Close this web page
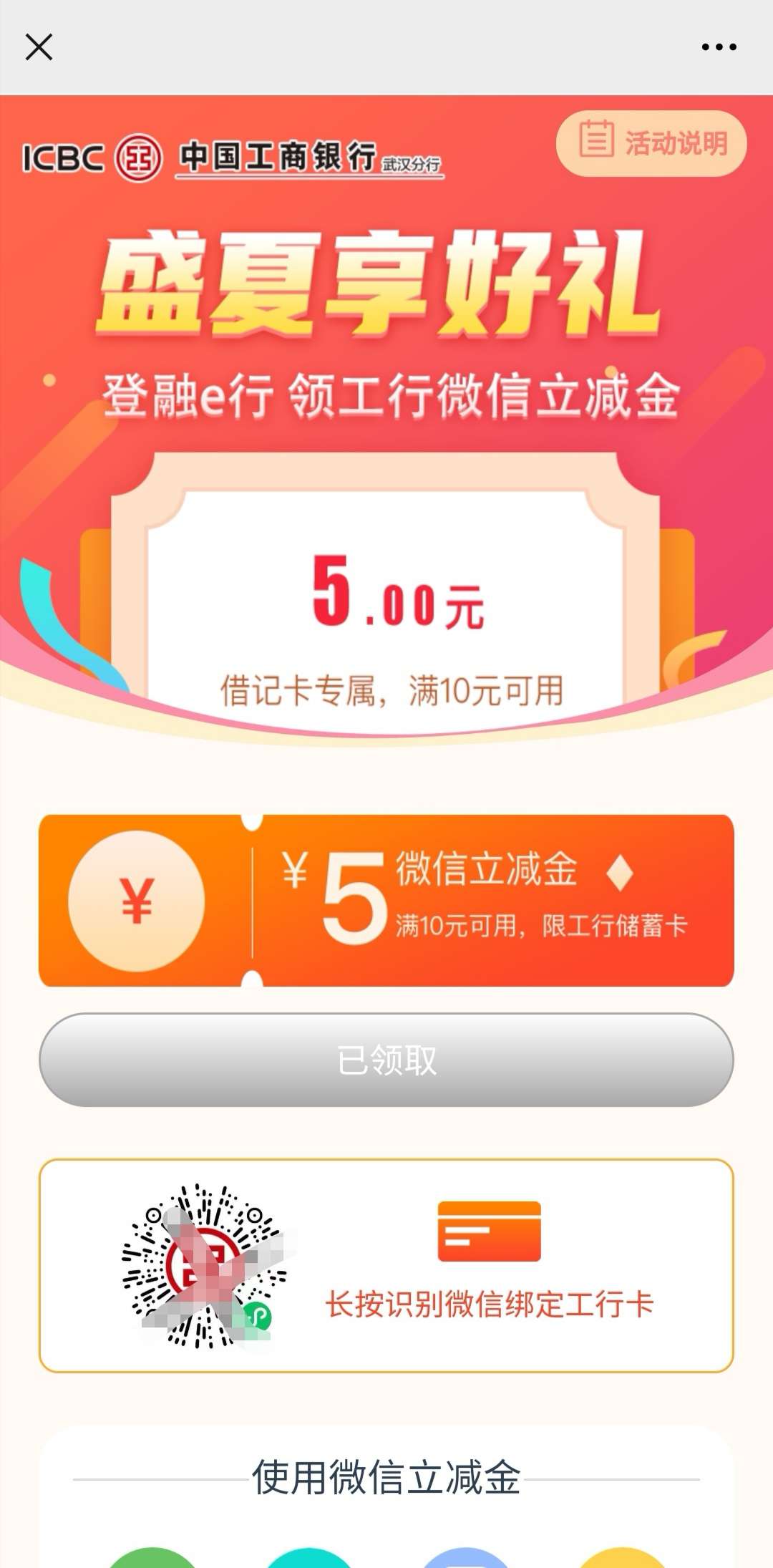The width and height of the screenshot is (773, 1568). pyautogui.click(x=39, y=47)
